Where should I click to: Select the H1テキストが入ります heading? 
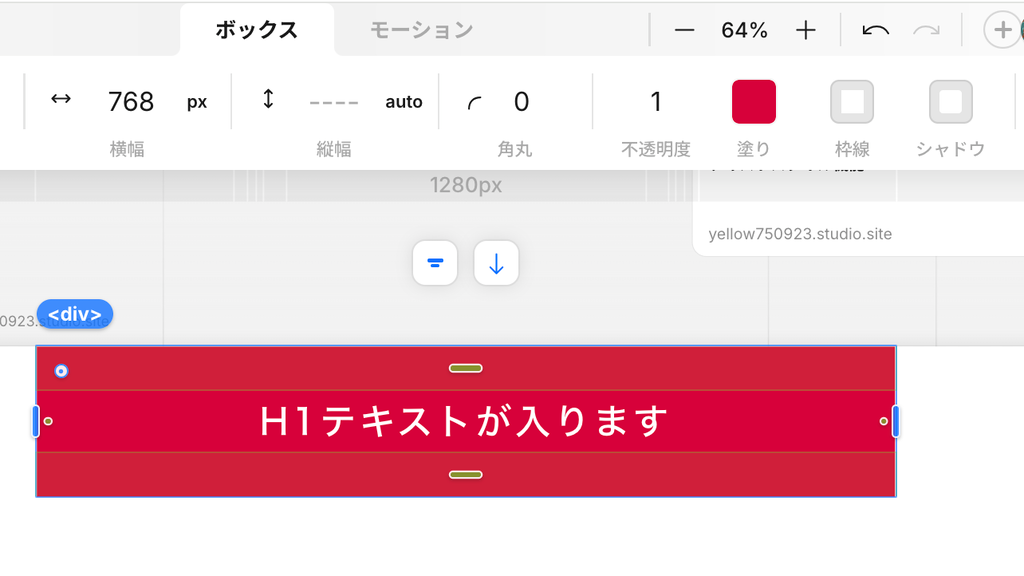pos(464,421)
